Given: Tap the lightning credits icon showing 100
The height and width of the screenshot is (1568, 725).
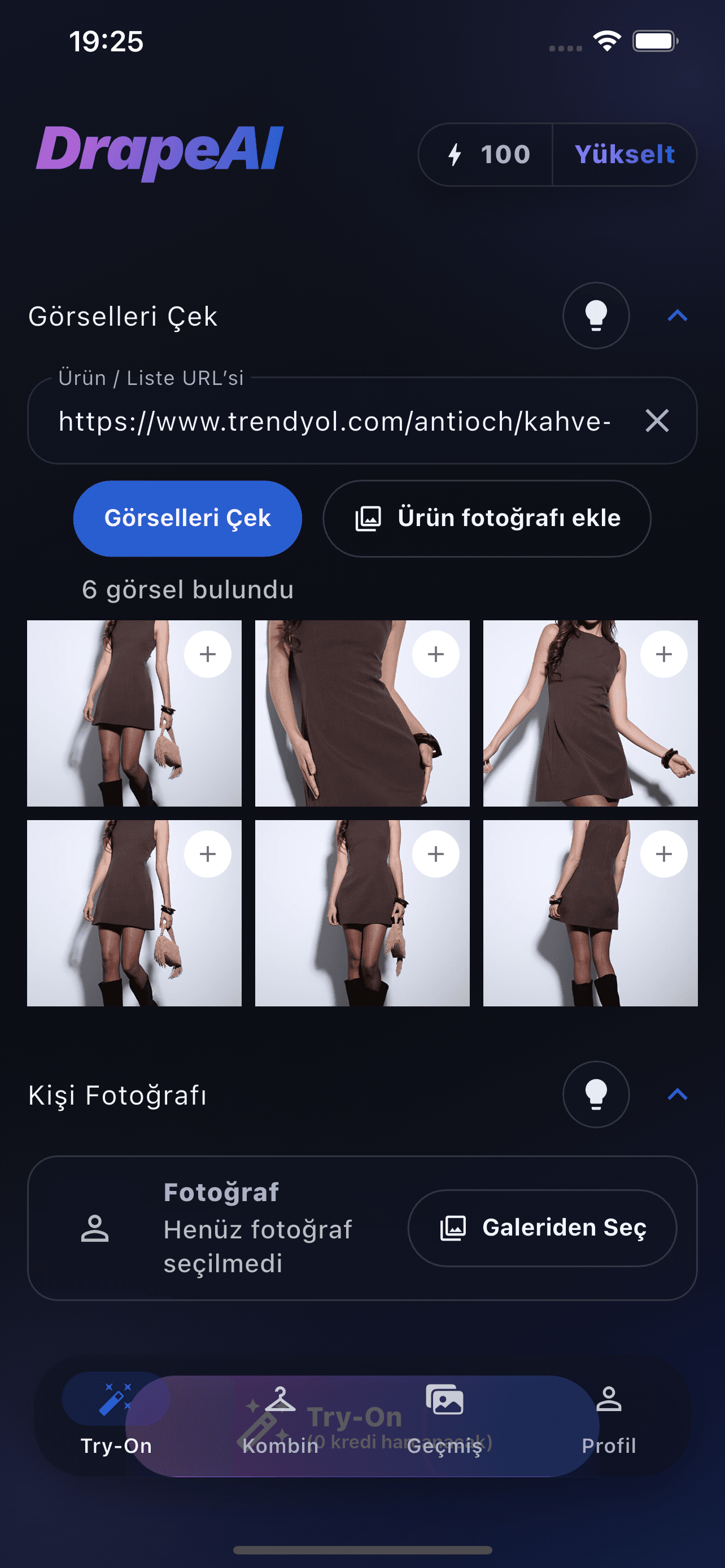Looking at the screenshot, I should click(453, 154).
